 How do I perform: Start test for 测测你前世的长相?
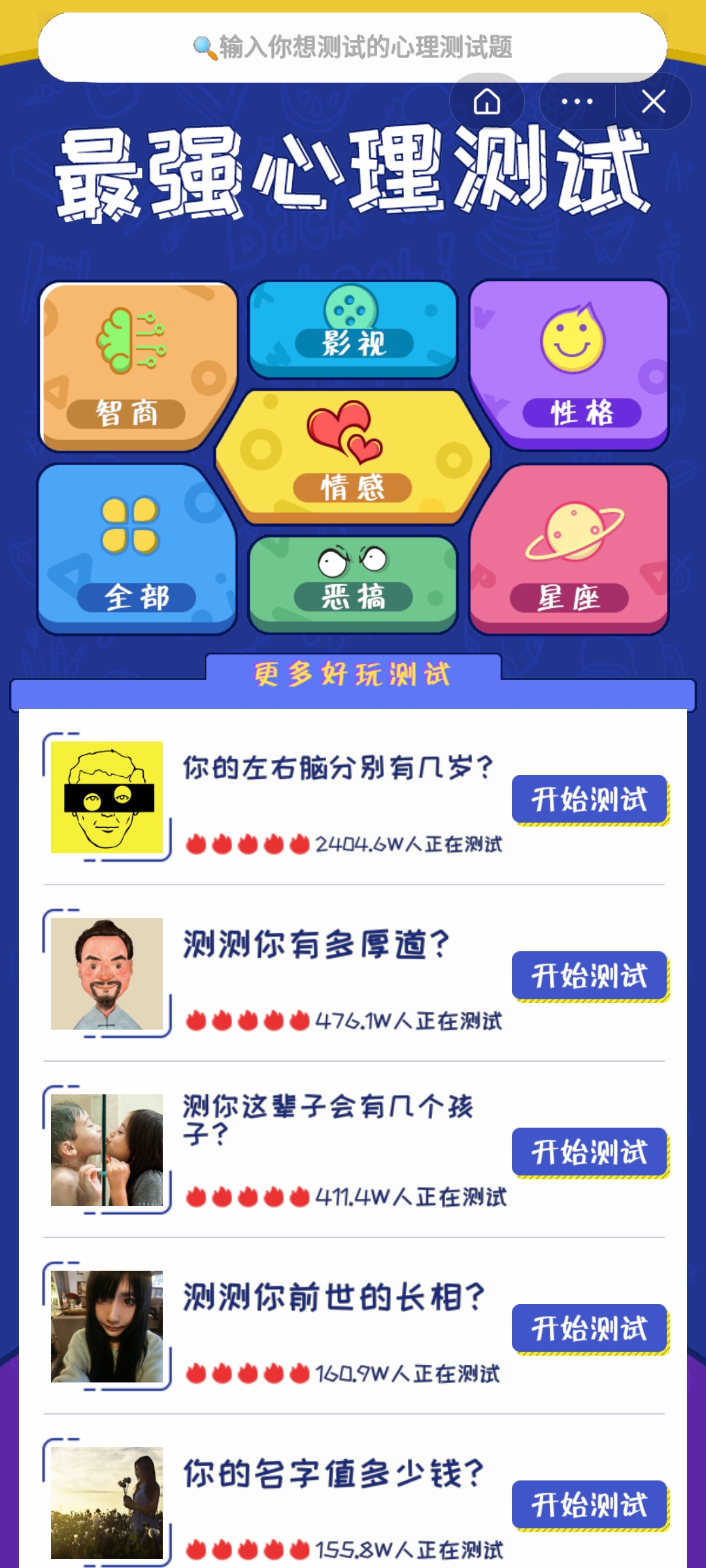590,1329
